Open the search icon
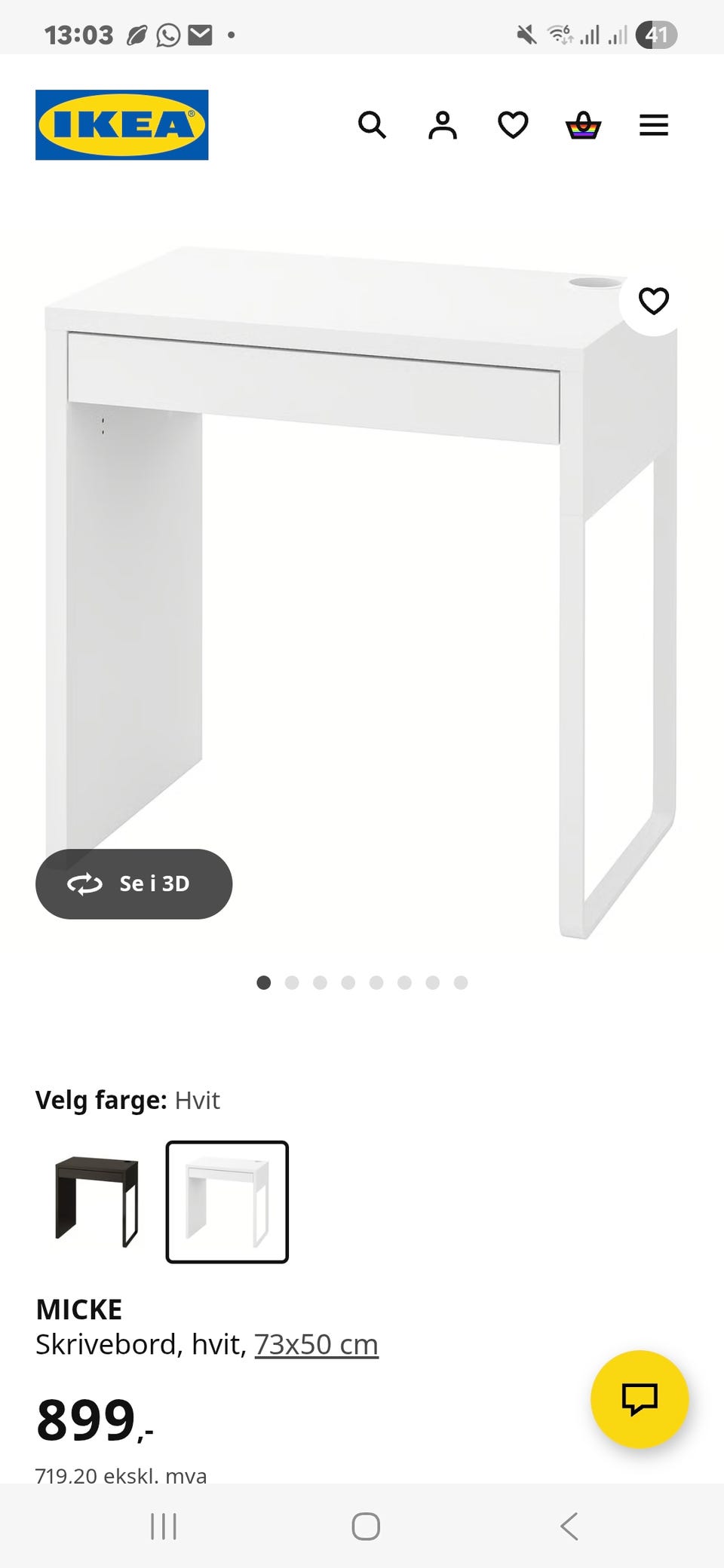Viewport: 724px width, 1568px height. click(373, 125)
